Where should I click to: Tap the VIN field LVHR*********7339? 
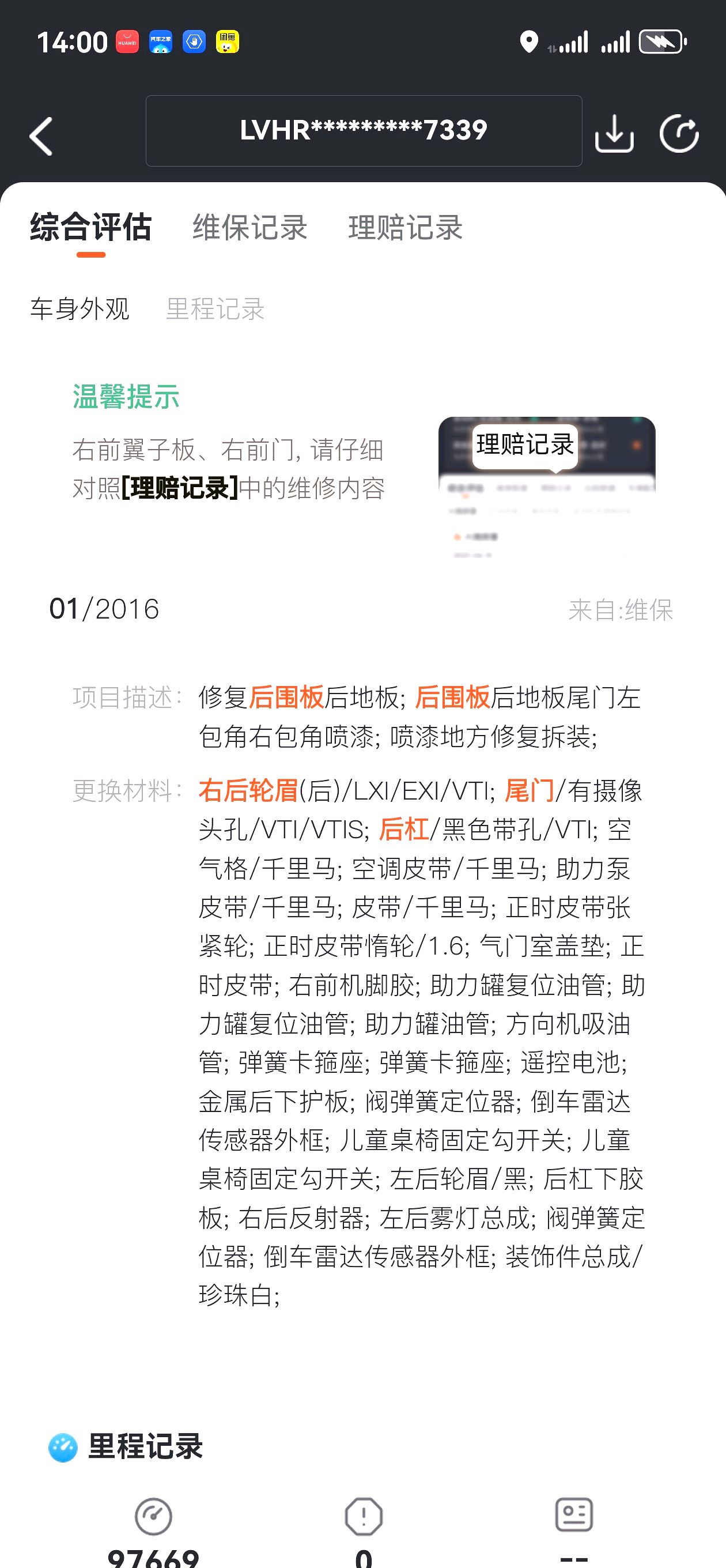pyautogui.click(x=364, y=130)
